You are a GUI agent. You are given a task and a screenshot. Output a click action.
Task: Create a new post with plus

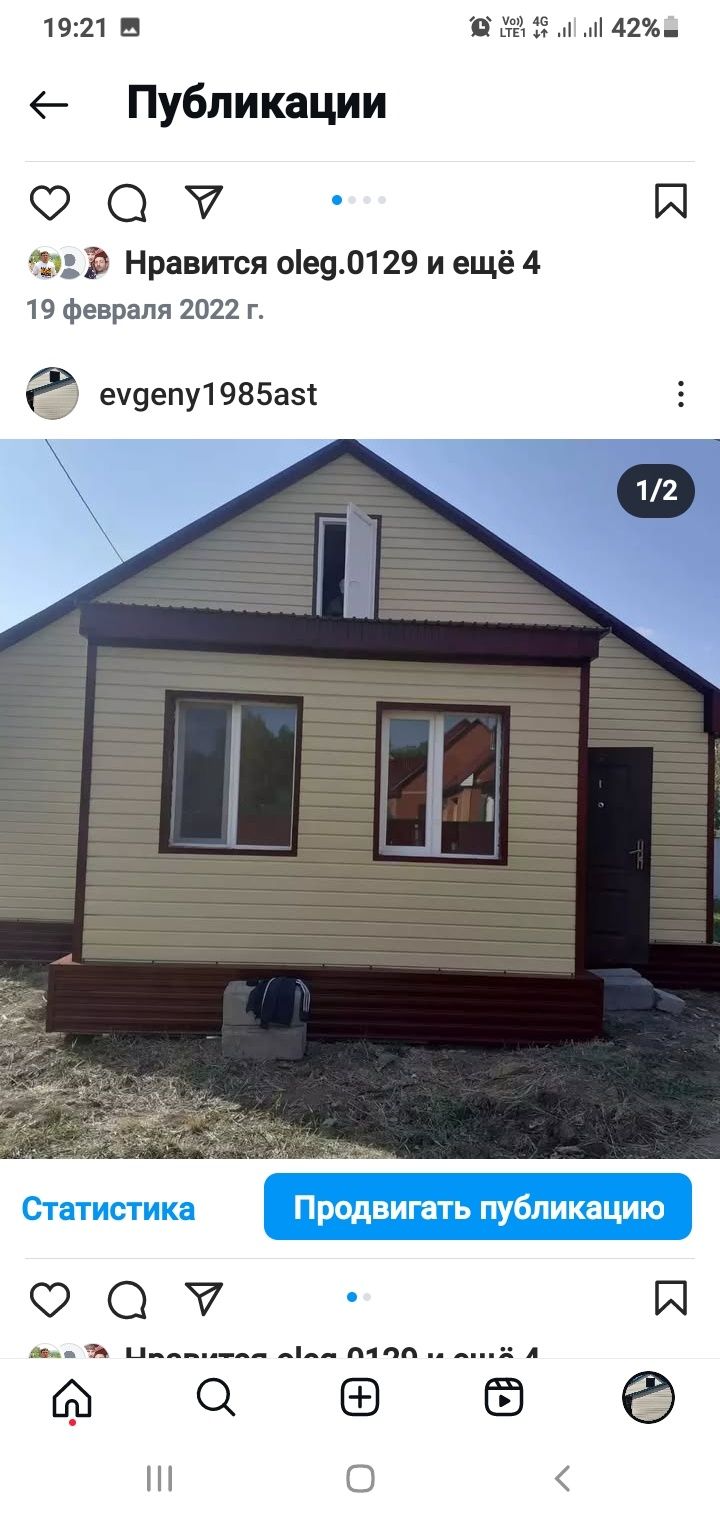pos(360,1397)
